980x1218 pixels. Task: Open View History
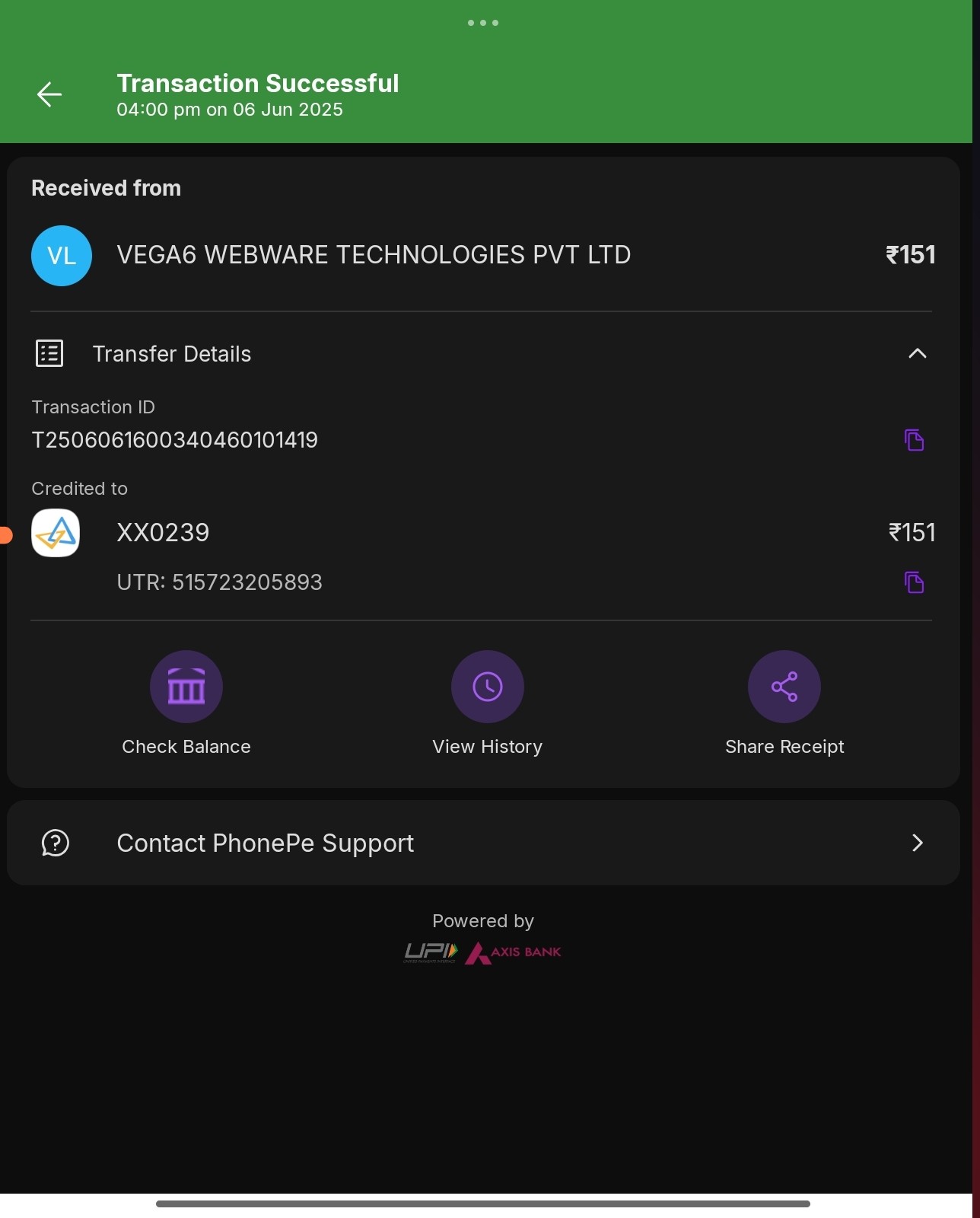pyautogui.click(x=487, y=687)
